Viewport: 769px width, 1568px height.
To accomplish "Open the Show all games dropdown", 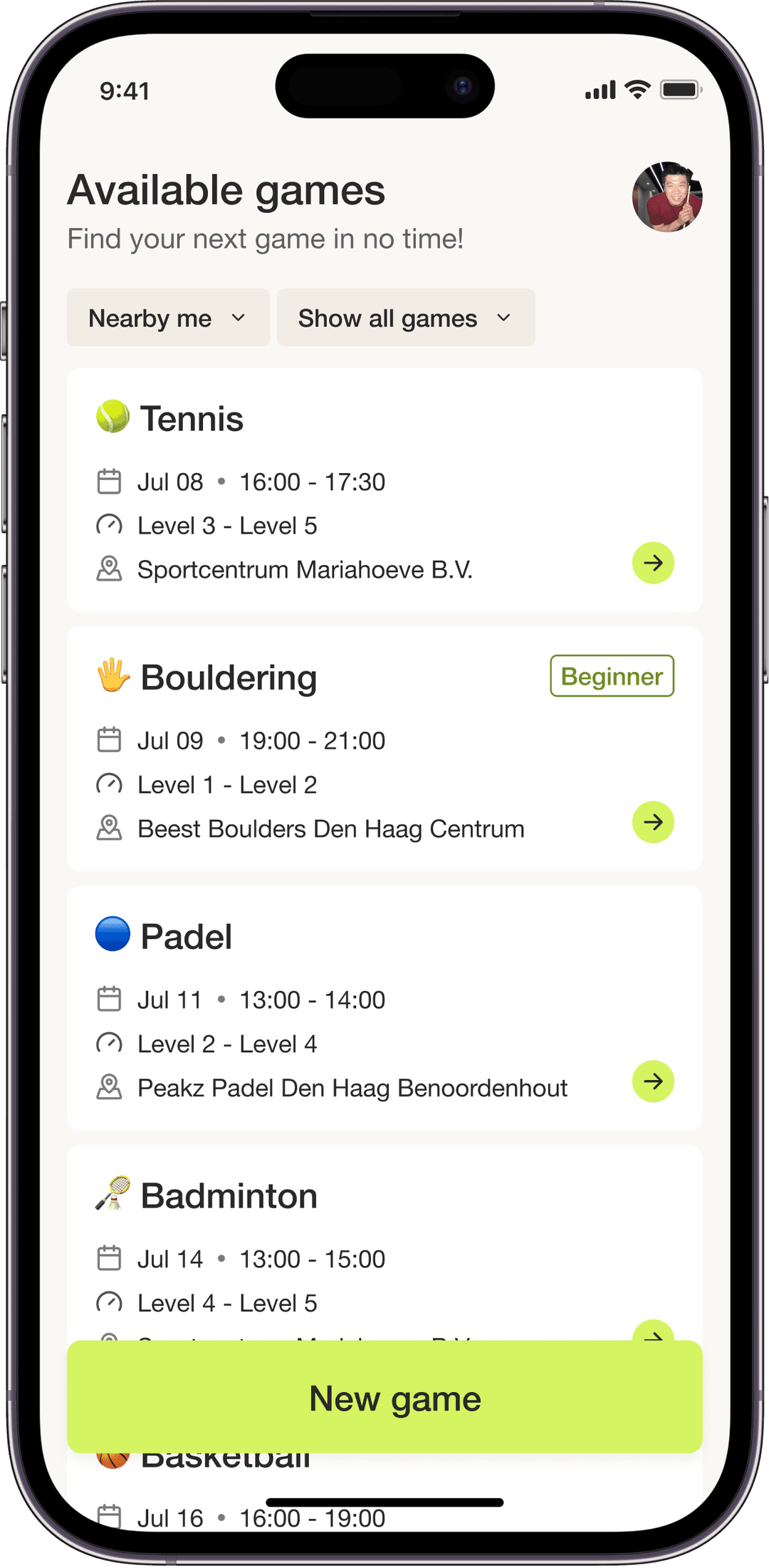I will pos(406,318).
